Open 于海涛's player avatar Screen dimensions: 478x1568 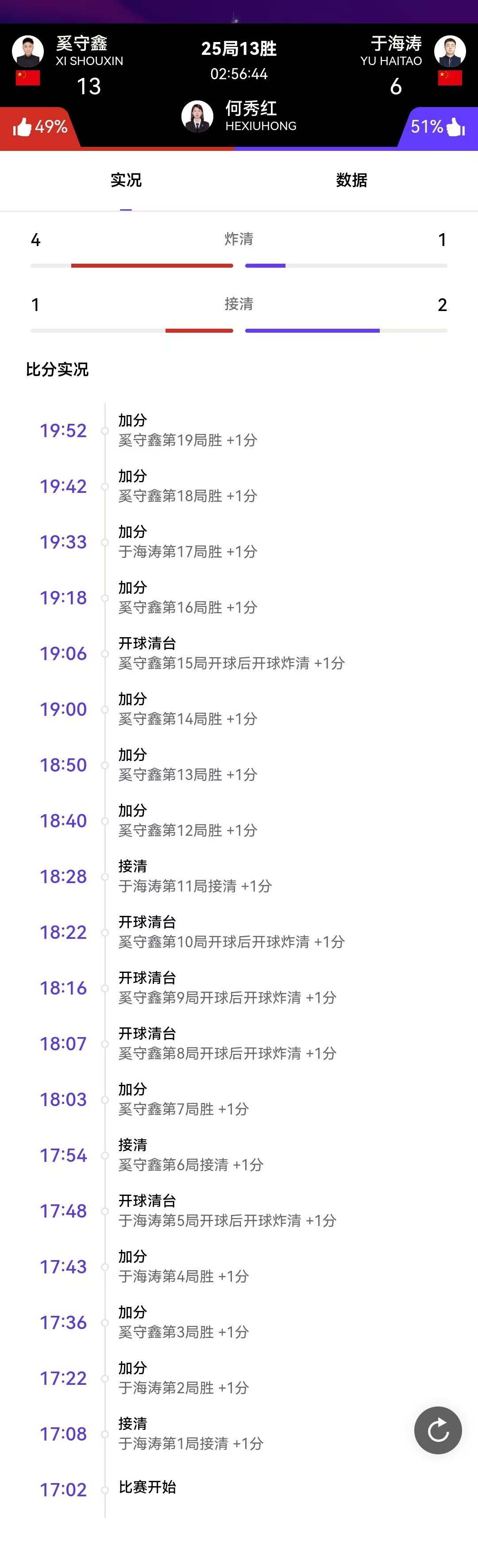point(449,51)
